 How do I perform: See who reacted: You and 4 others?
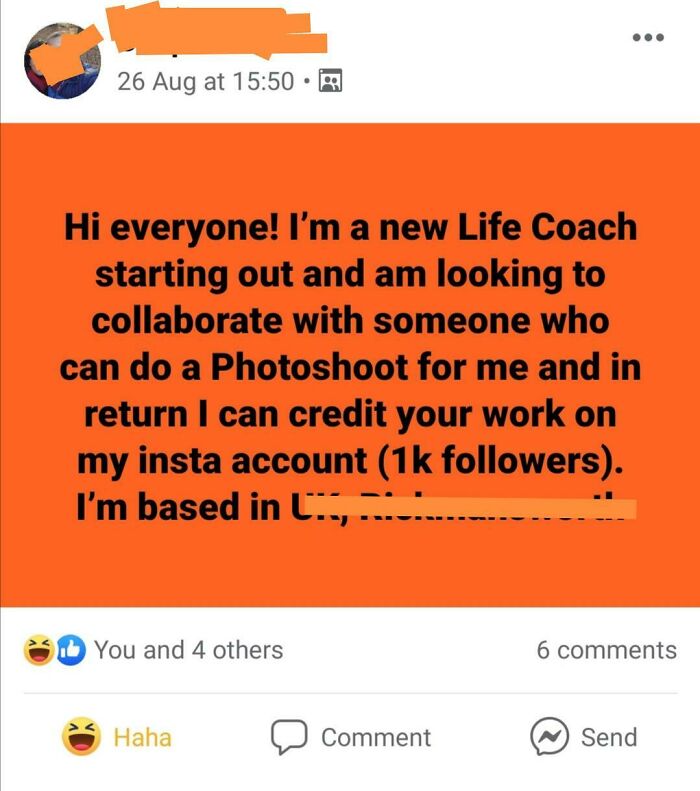click(x=188, y=650)
